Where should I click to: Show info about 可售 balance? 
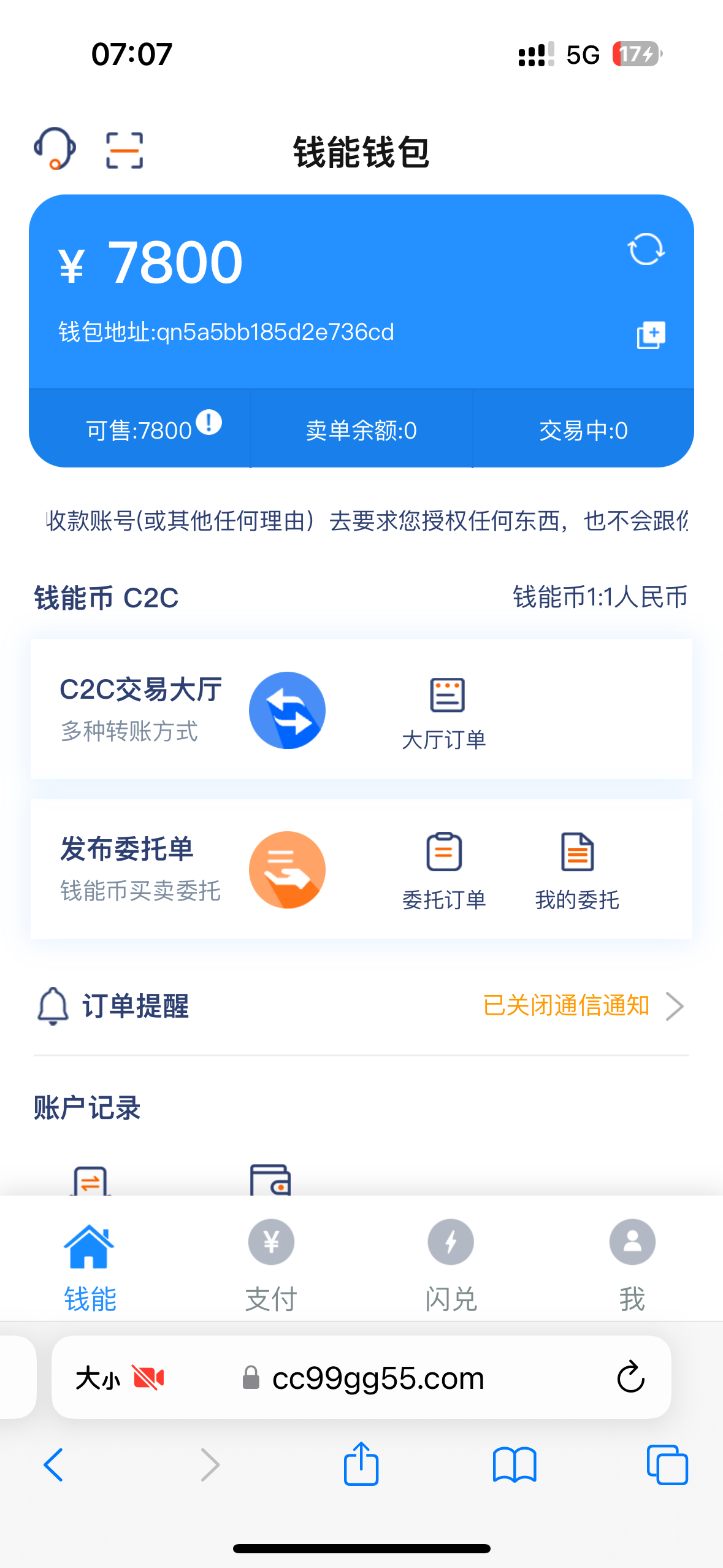tap(209, 423)
